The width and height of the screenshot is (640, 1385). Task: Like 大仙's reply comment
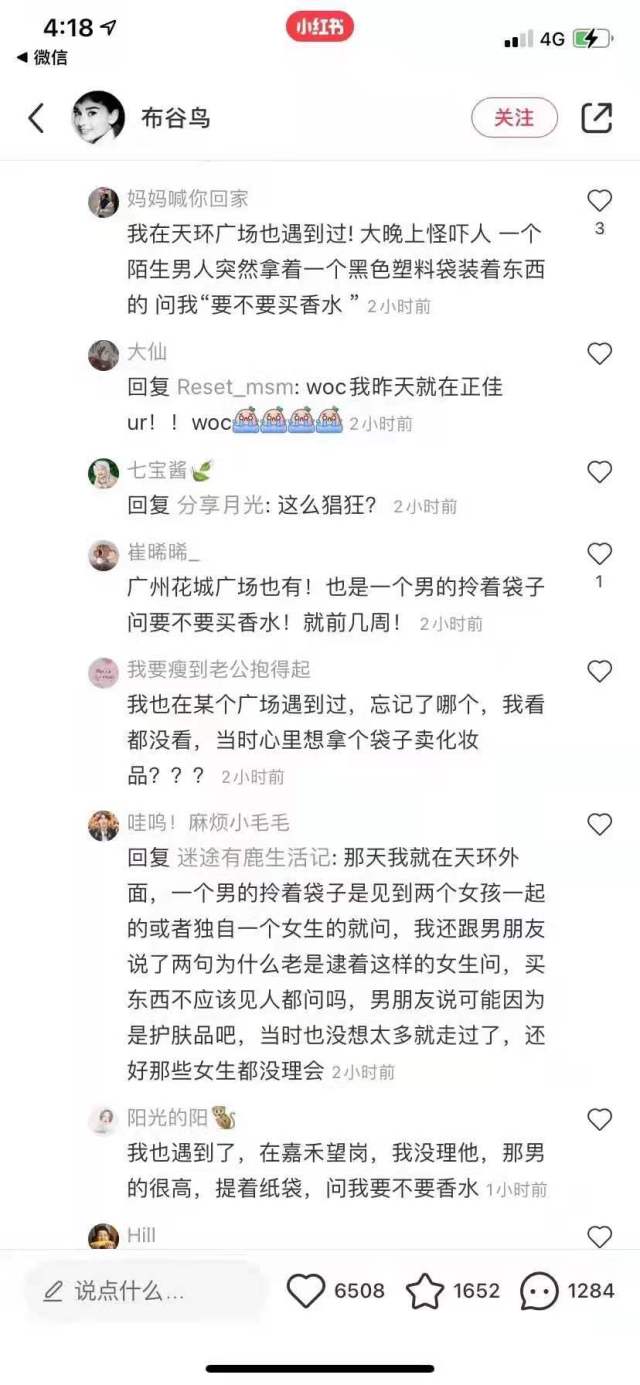pos(599,353)
